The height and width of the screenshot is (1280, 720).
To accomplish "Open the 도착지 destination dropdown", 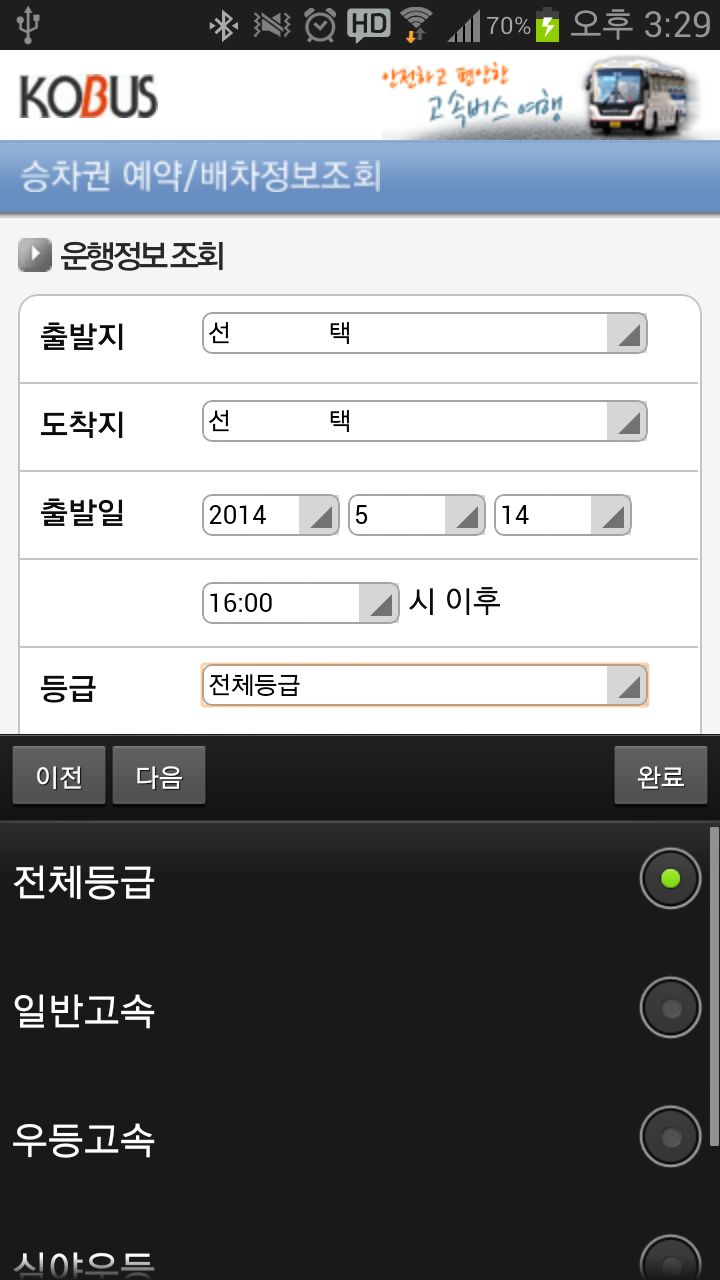I will tap(425, 421).
